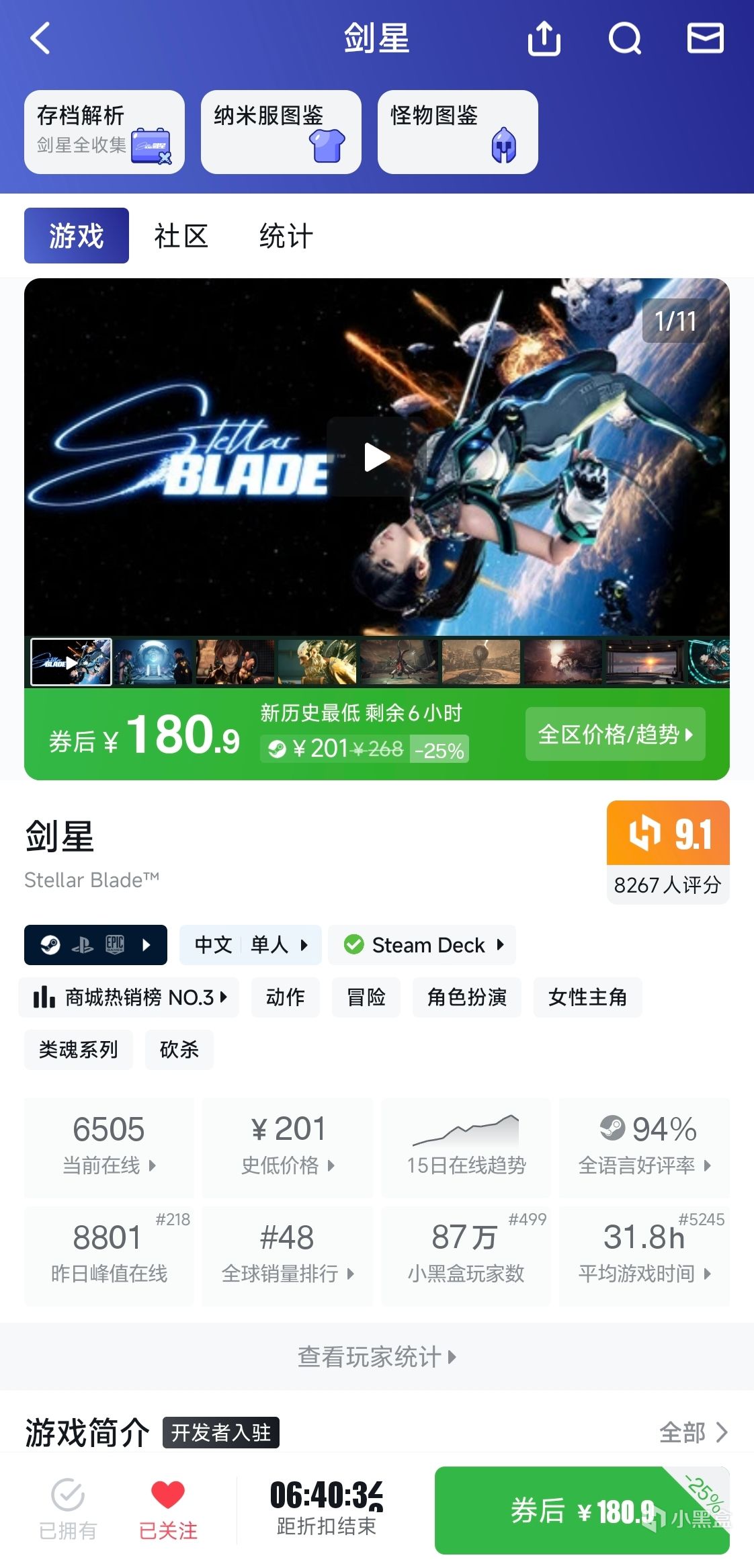Switch to the 统计 tab

tap(286, 236)
